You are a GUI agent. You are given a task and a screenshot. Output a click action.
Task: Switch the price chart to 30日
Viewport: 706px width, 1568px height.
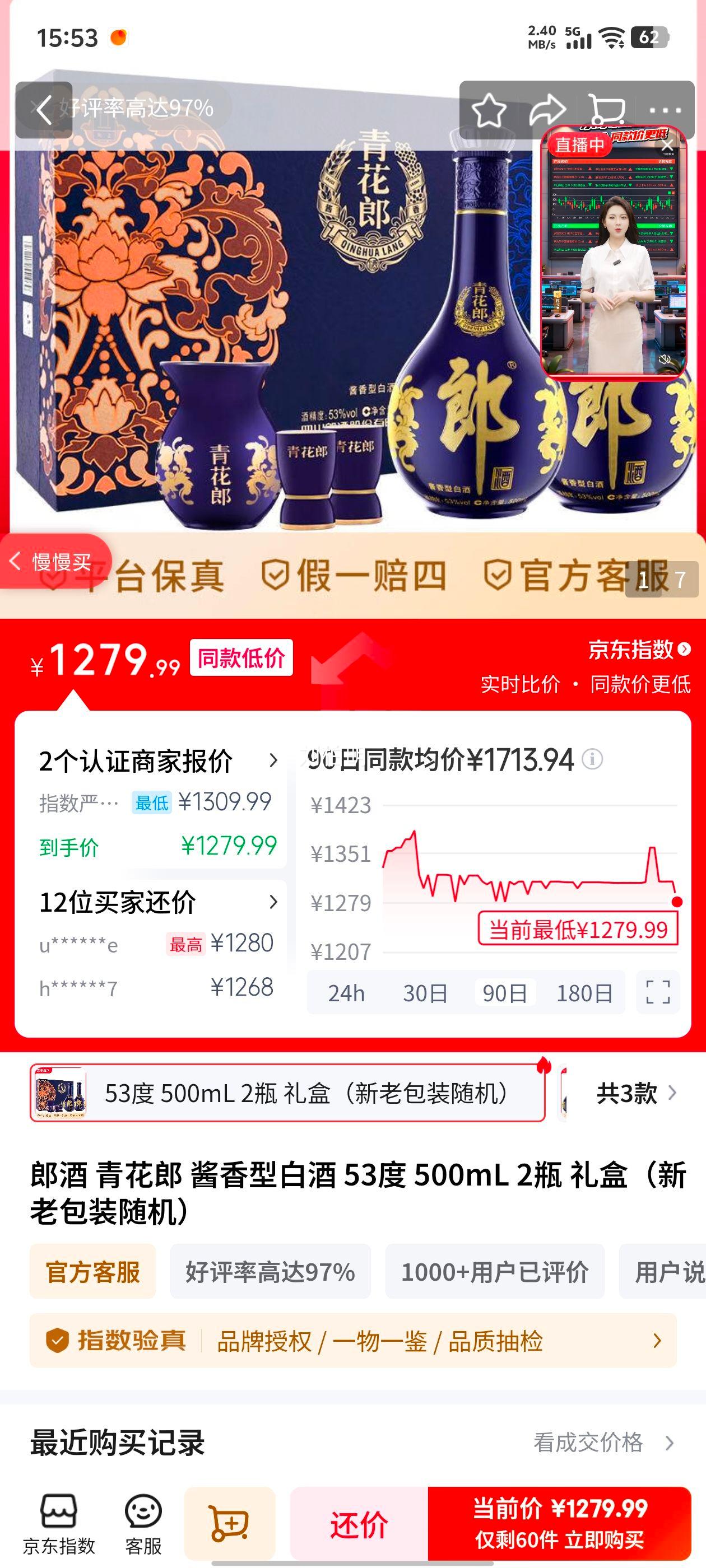click(x=425, y=993)
